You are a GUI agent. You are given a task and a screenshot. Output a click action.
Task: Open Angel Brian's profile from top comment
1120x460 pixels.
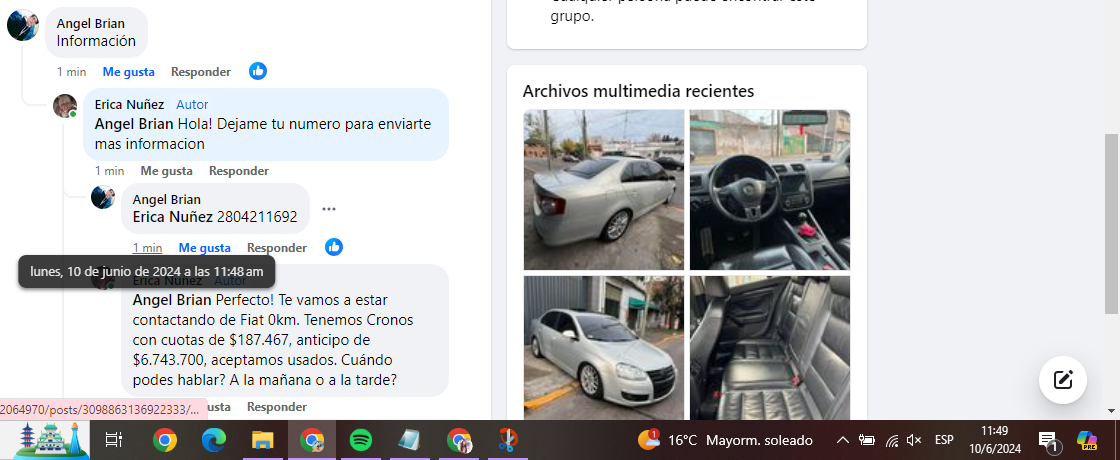point(90,23)
